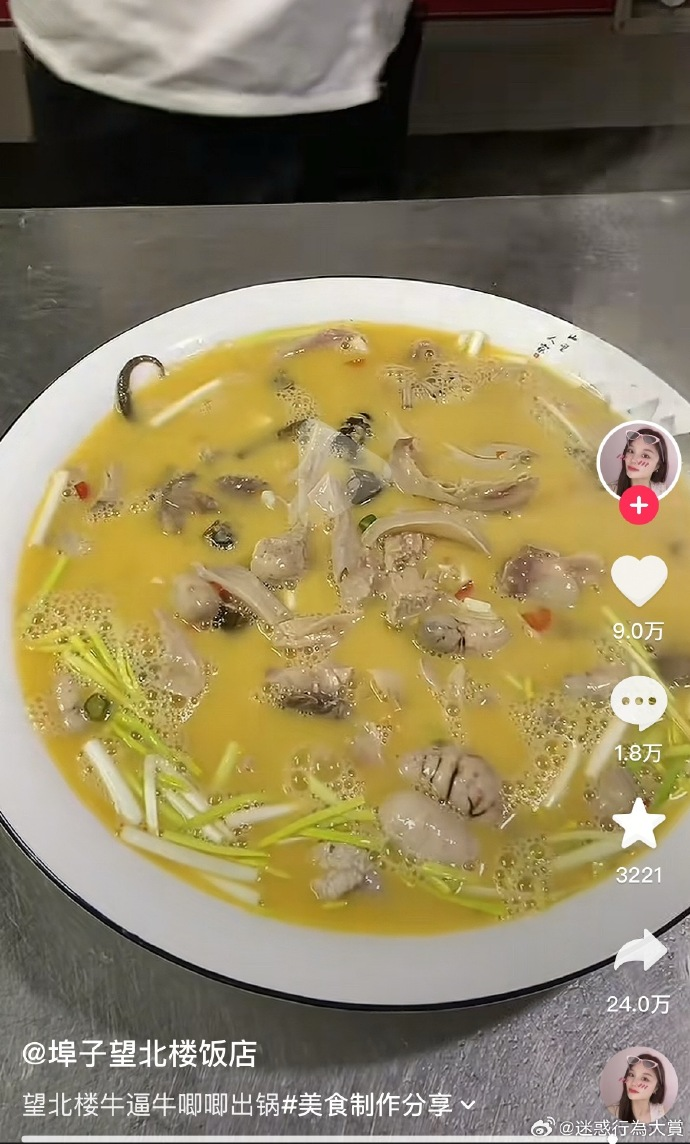Follow the creator with the red plus button

point(638,505)
